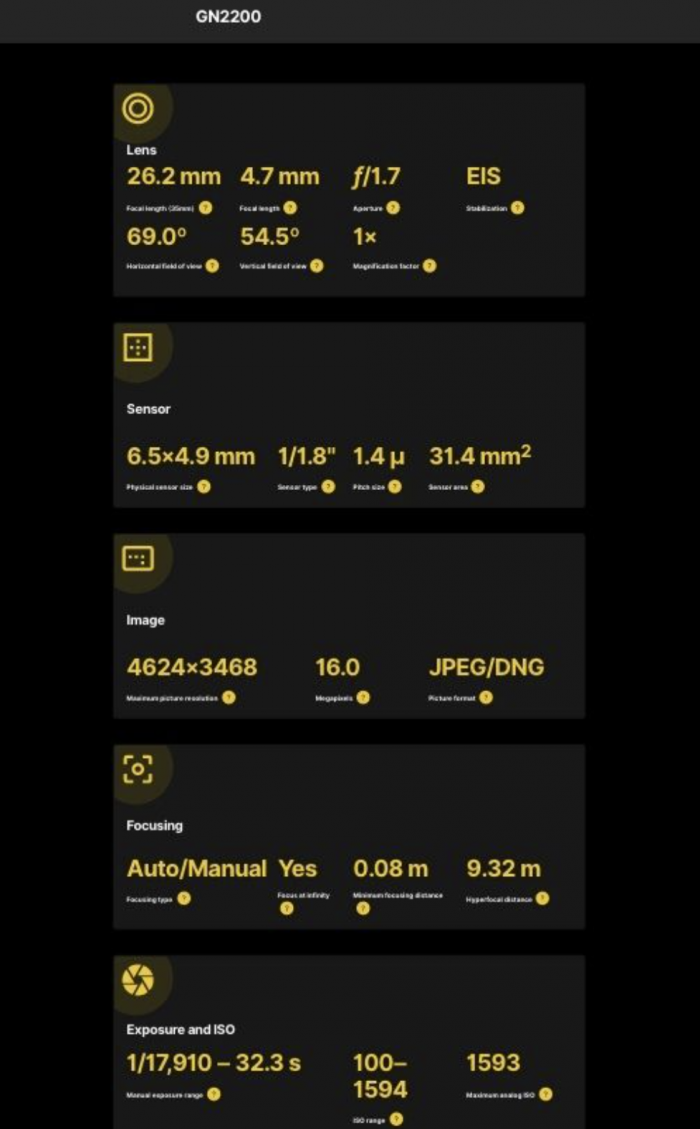Open help for Horizontal field of view
Image resolution: width=700 pixels, height=1129 pixels.
(212, 266)
